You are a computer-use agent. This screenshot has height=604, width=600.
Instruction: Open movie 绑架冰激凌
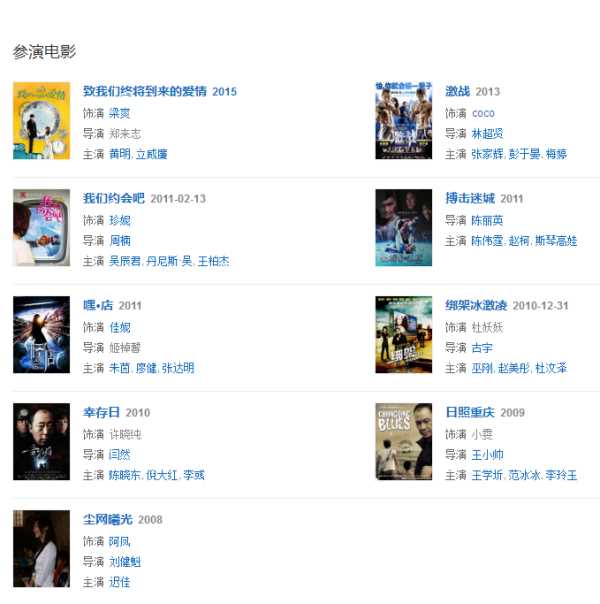[476, 306]
